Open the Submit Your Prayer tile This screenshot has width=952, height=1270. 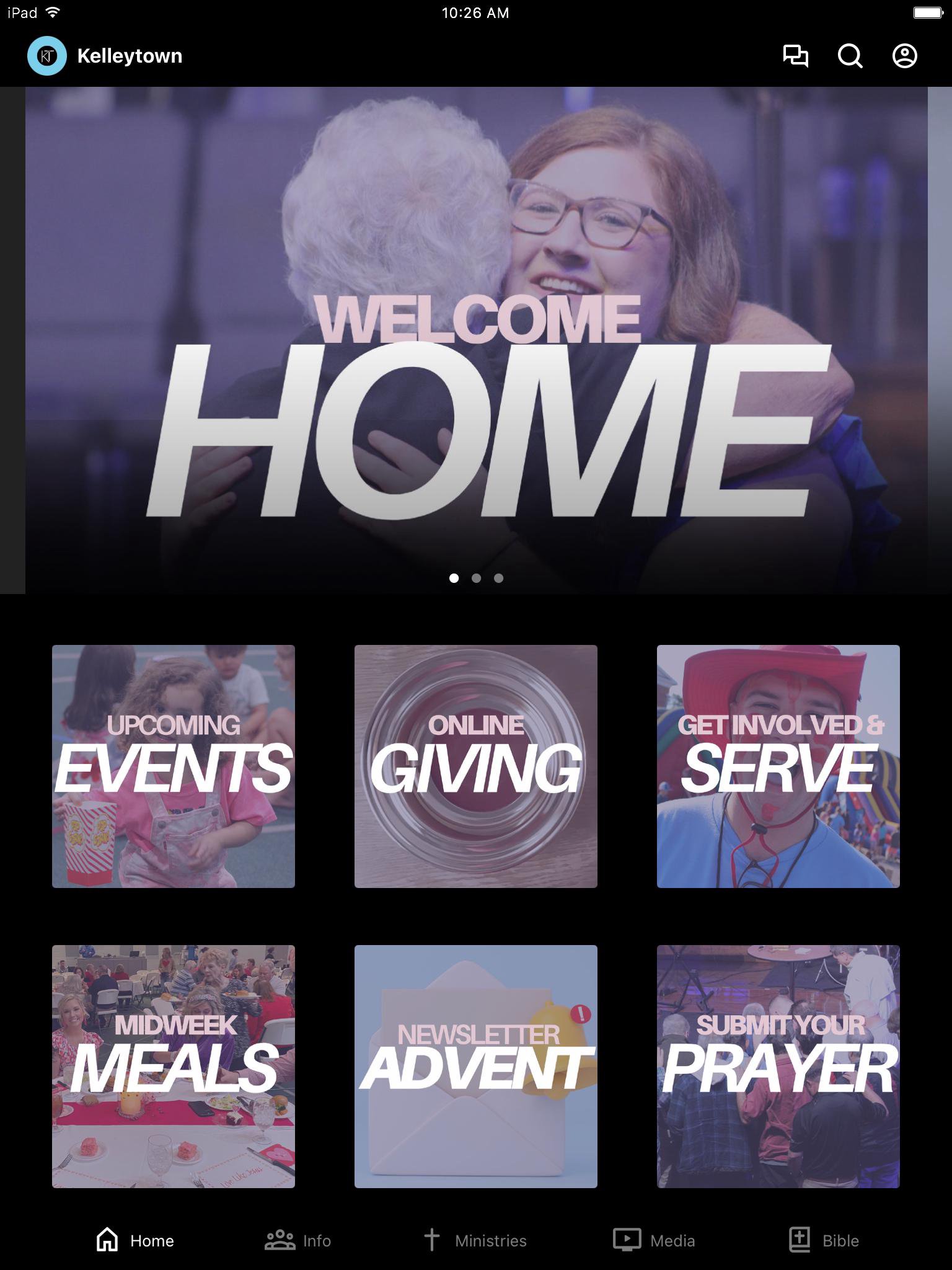(778, 1067)
